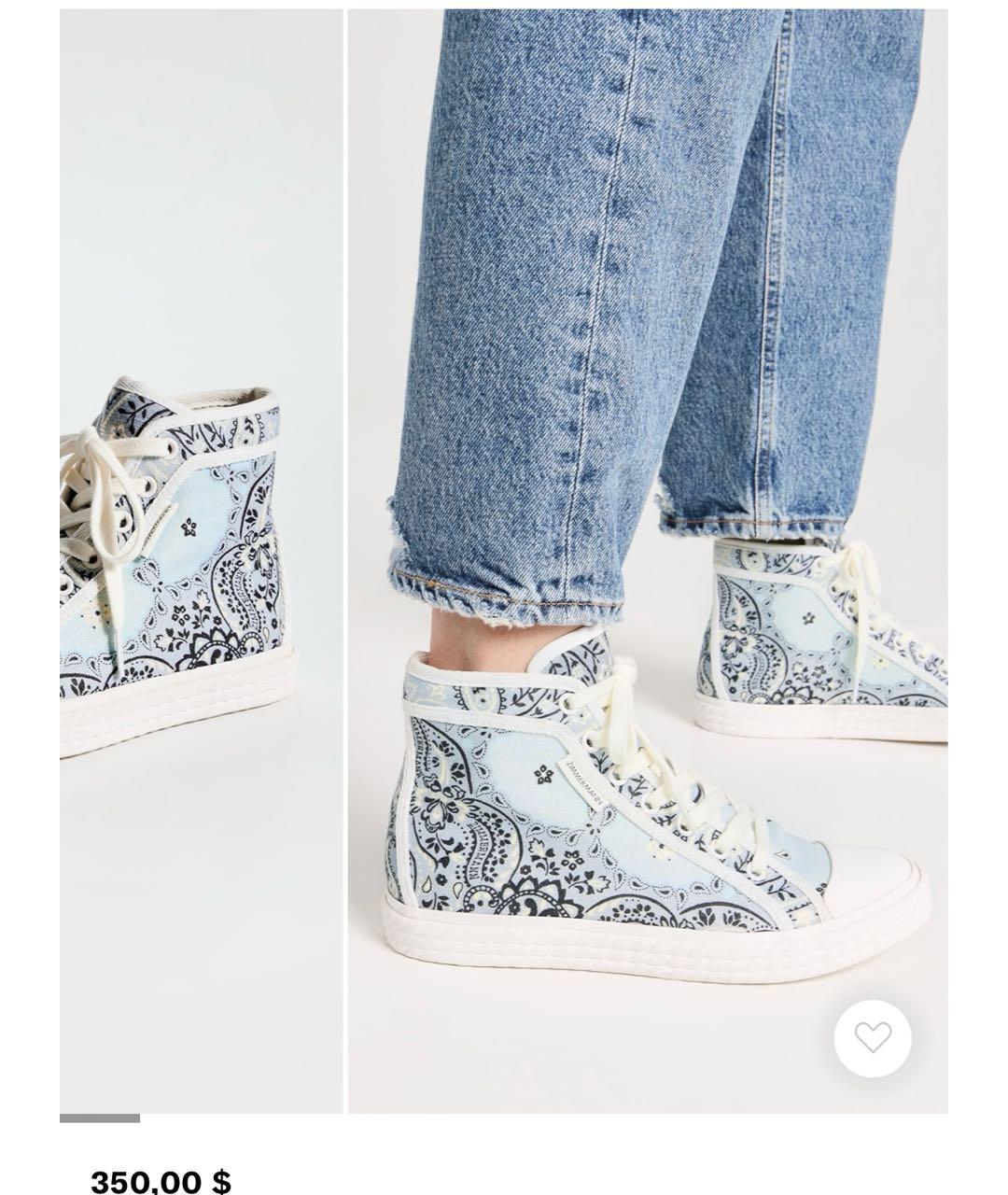Add sneakers to wishlist with heart icon
The image size is (1008, 1195).
point(872,1038)
